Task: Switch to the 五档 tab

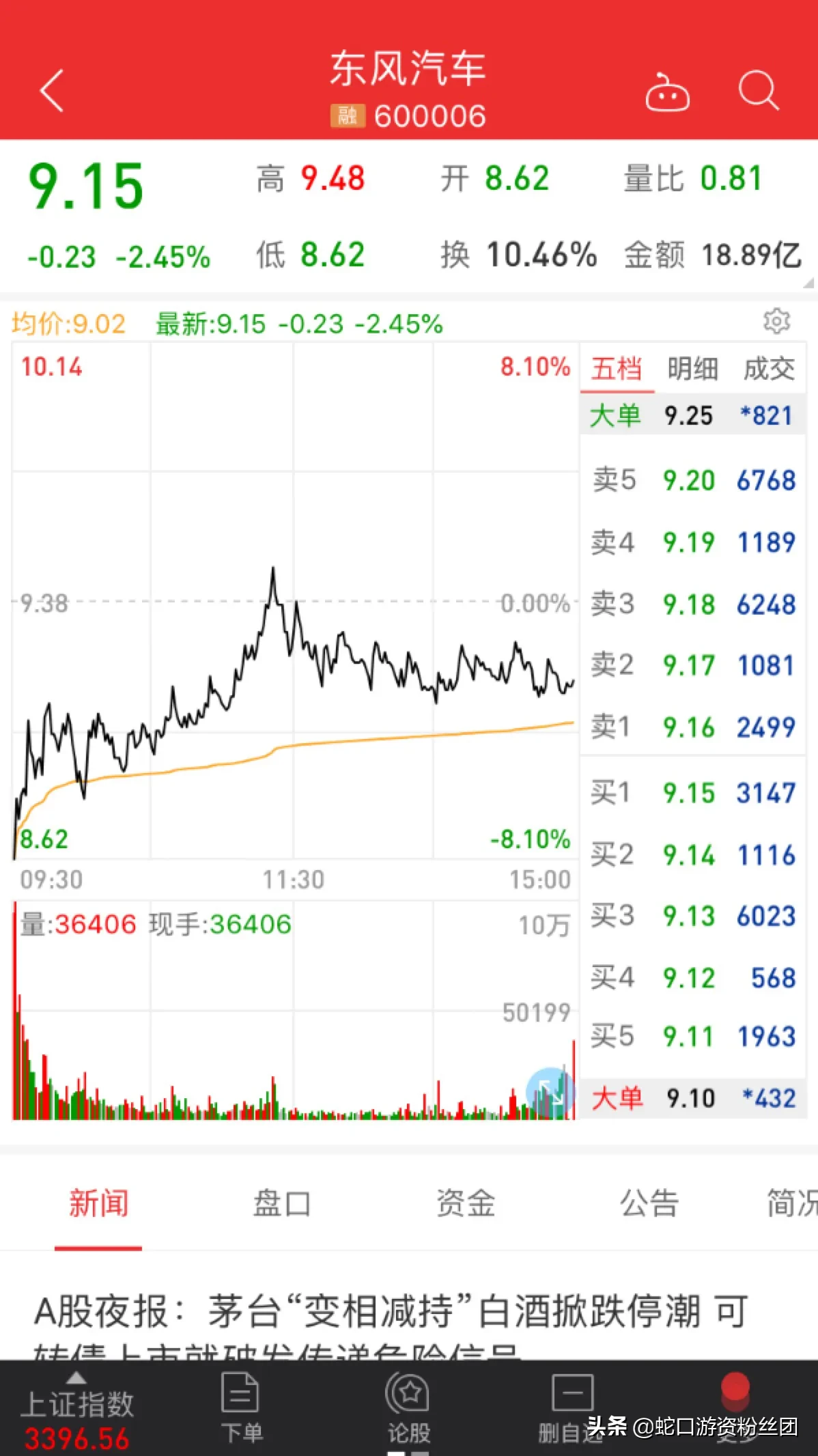Action: pyautogui.click(x=617, y=369)
